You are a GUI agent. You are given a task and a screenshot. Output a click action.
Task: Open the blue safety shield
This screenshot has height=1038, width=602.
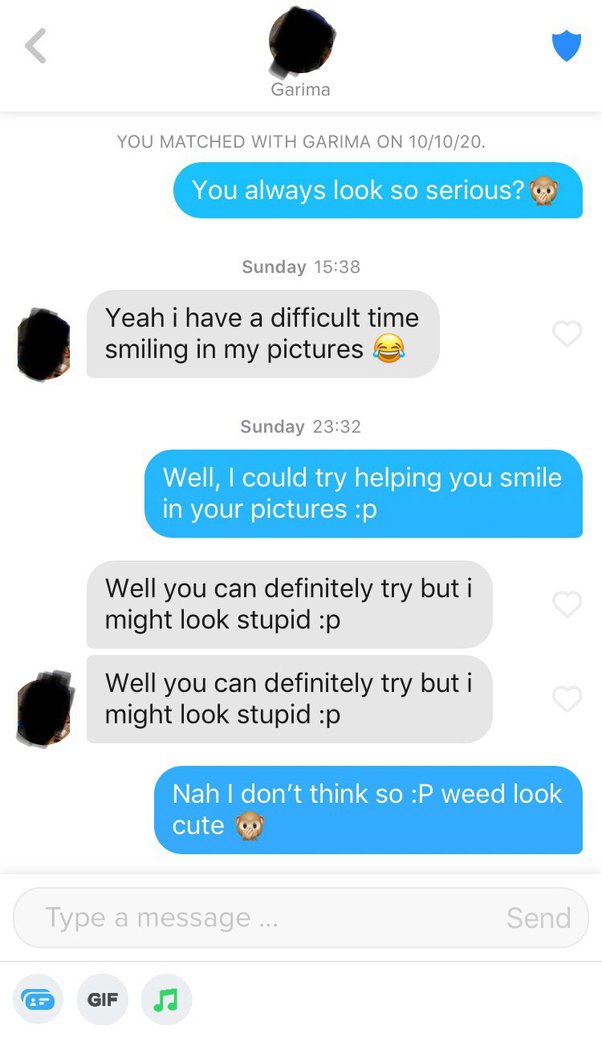click(x=566, y=45)
